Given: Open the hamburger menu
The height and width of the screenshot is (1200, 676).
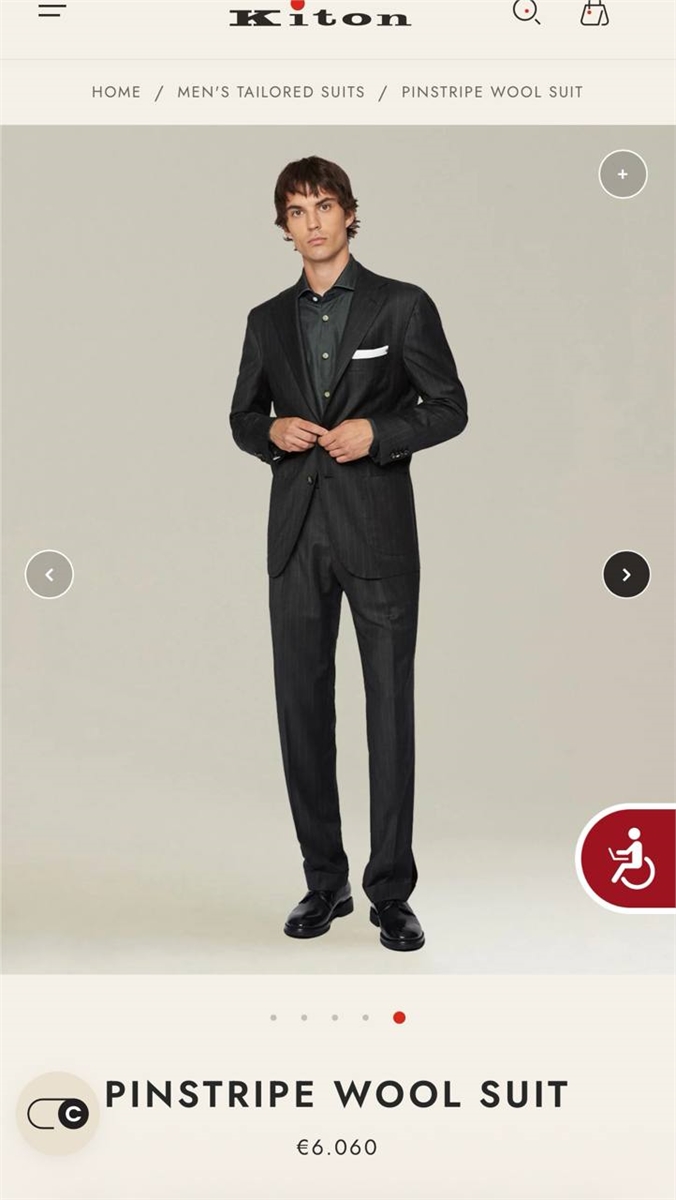Looking at the screenshot, I should [x=52, y=11].
